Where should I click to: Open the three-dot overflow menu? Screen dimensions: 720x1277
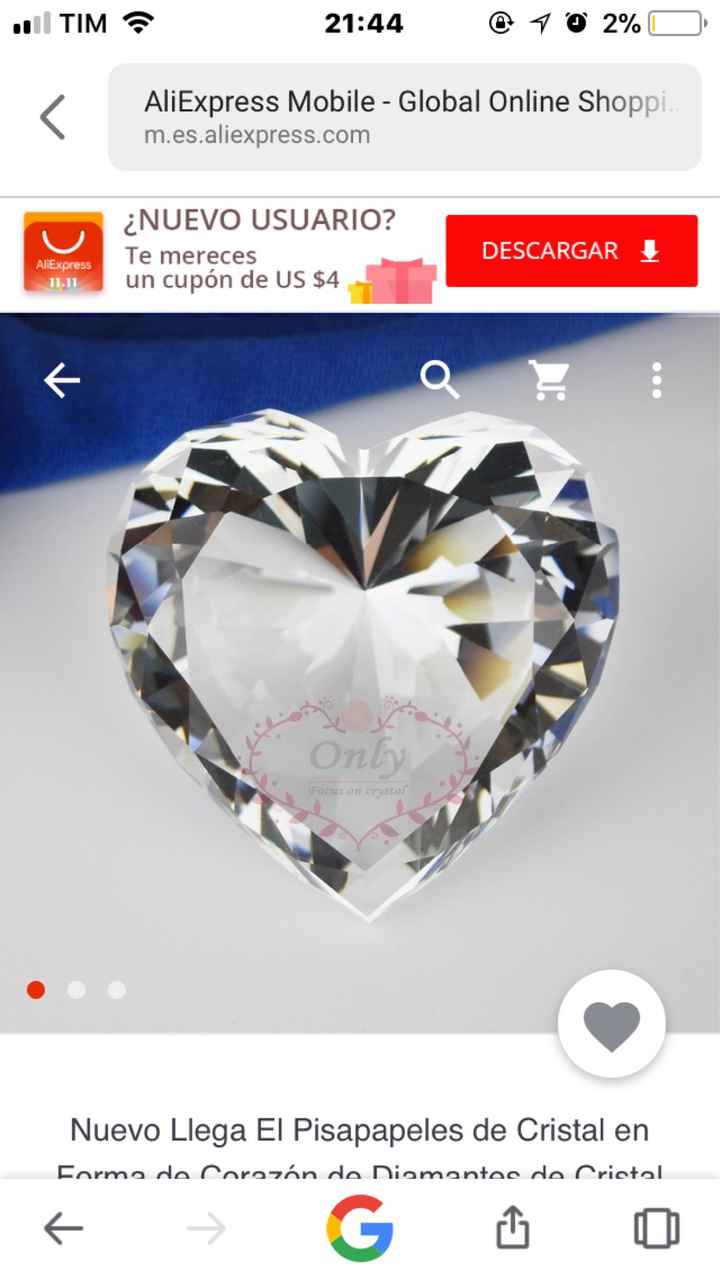pyautogui.click(x=657, y=380)
